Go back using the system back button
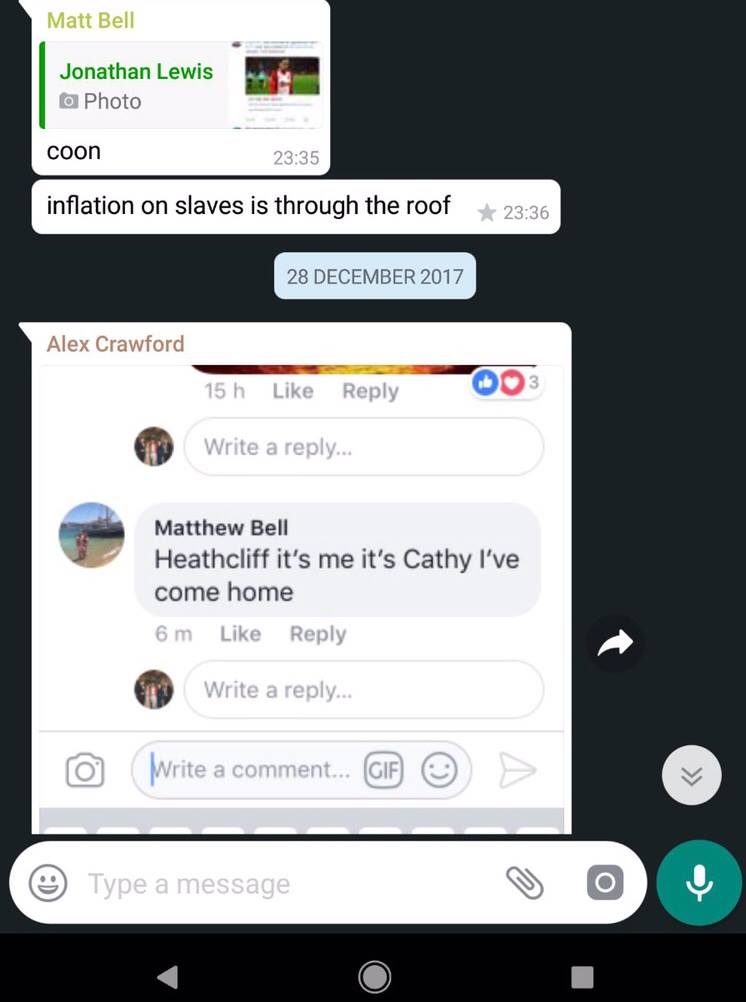 point(168,976)
